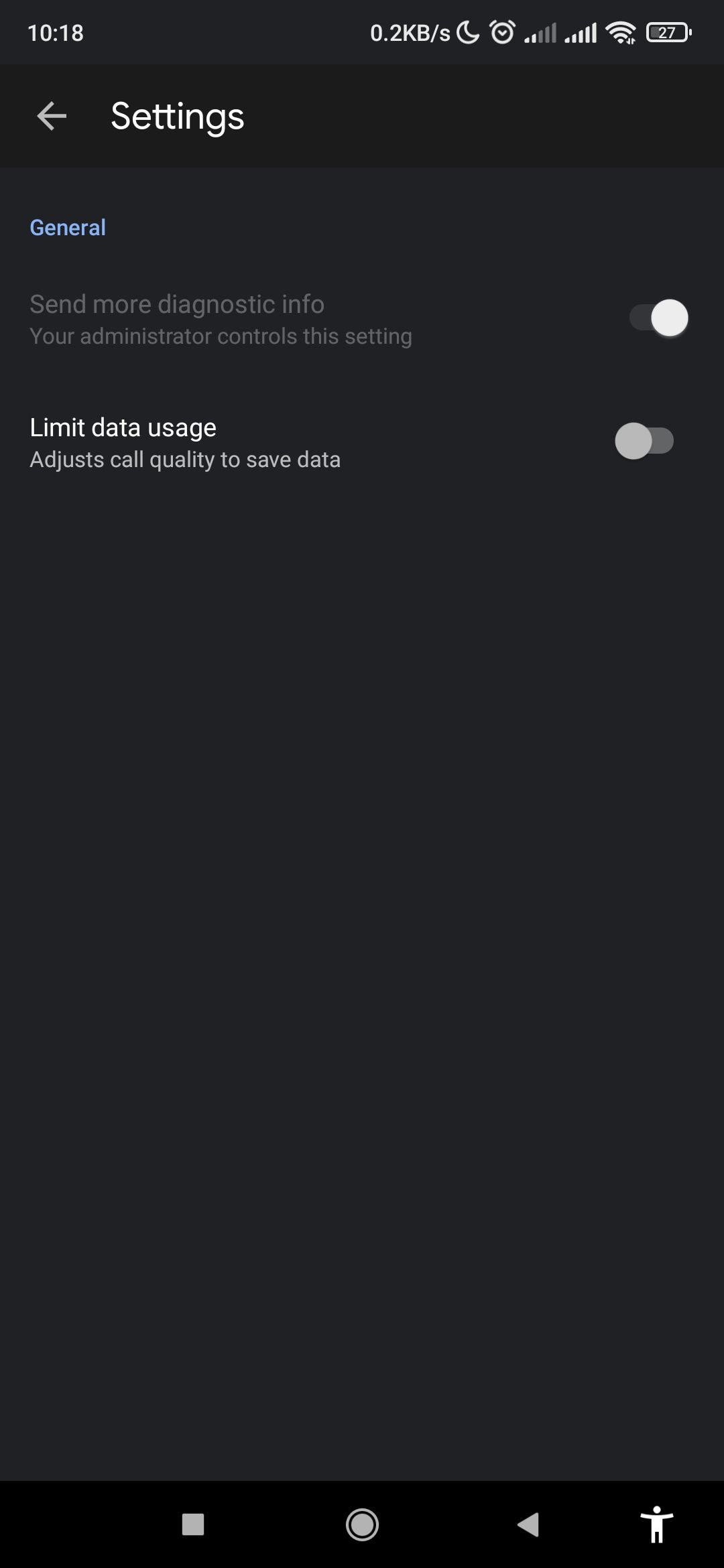Screen dimensions: 724x1568
Task: Open recent apps with the square button
Action: click(x=193, y=1524)
